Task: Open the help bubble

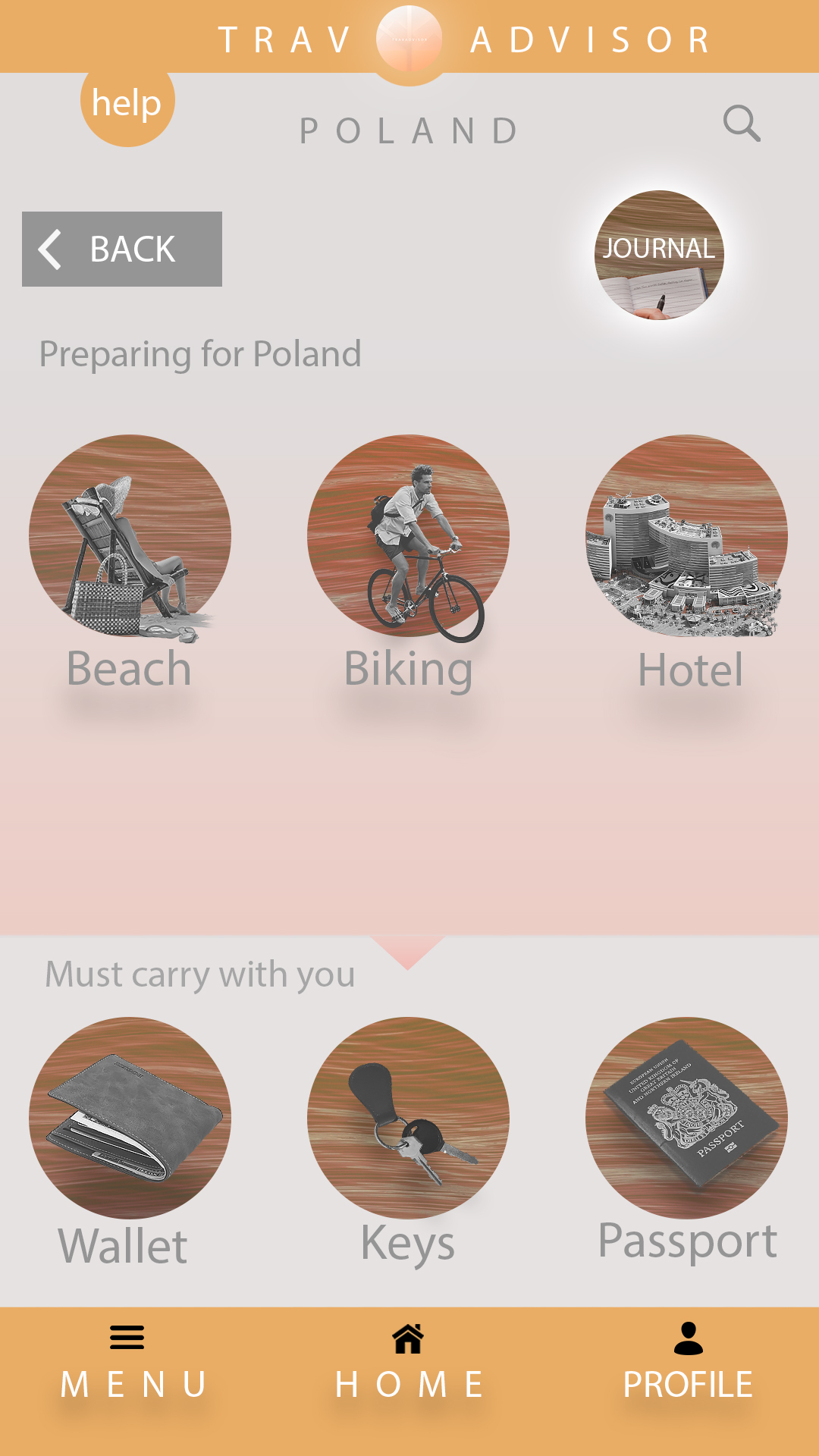Action: tap(127, 102)
